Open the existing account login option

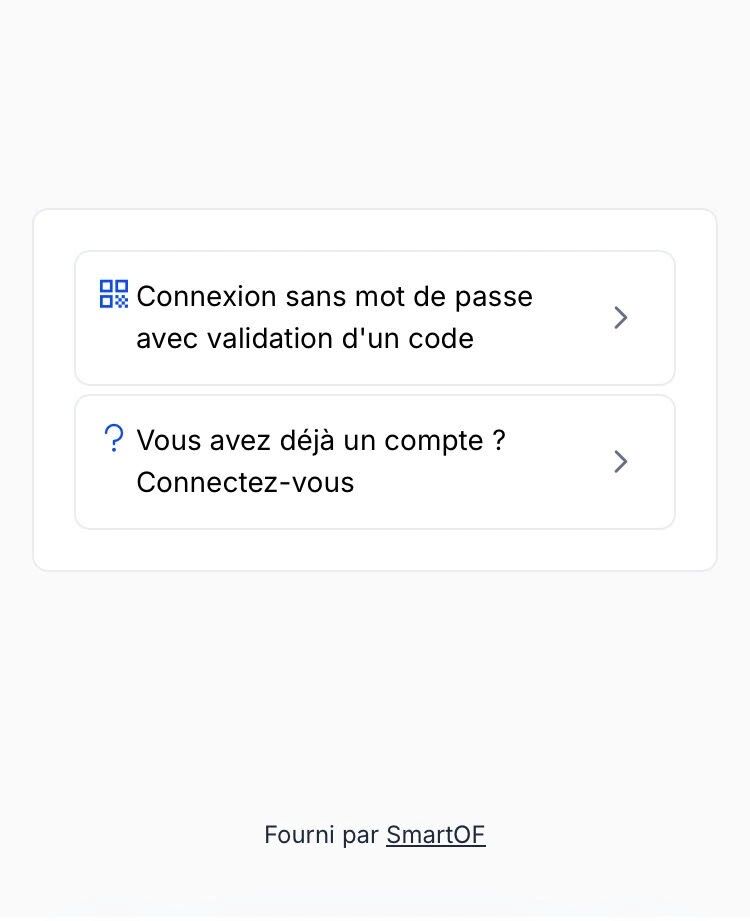374,462
